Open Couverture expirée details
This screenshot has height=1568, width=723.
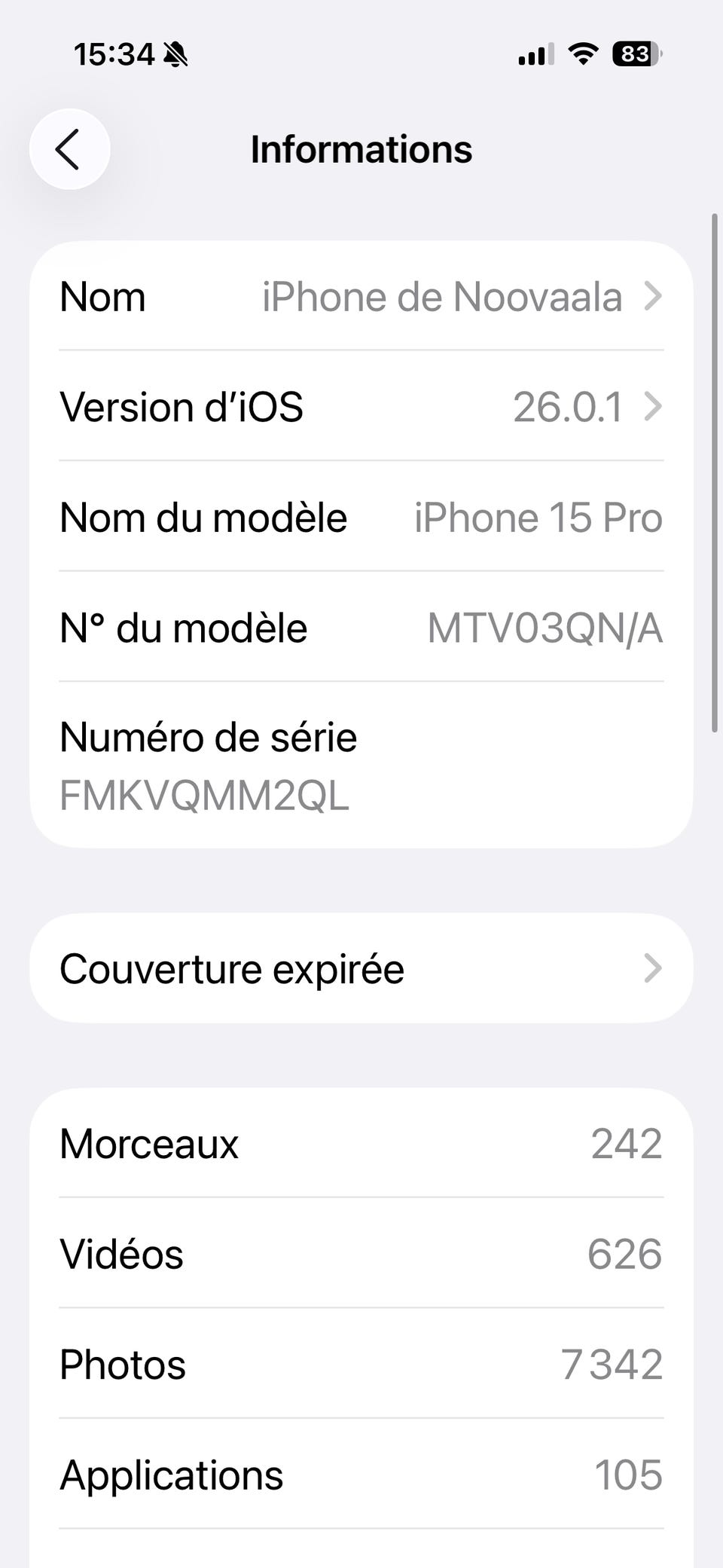[x=361, y=968]
